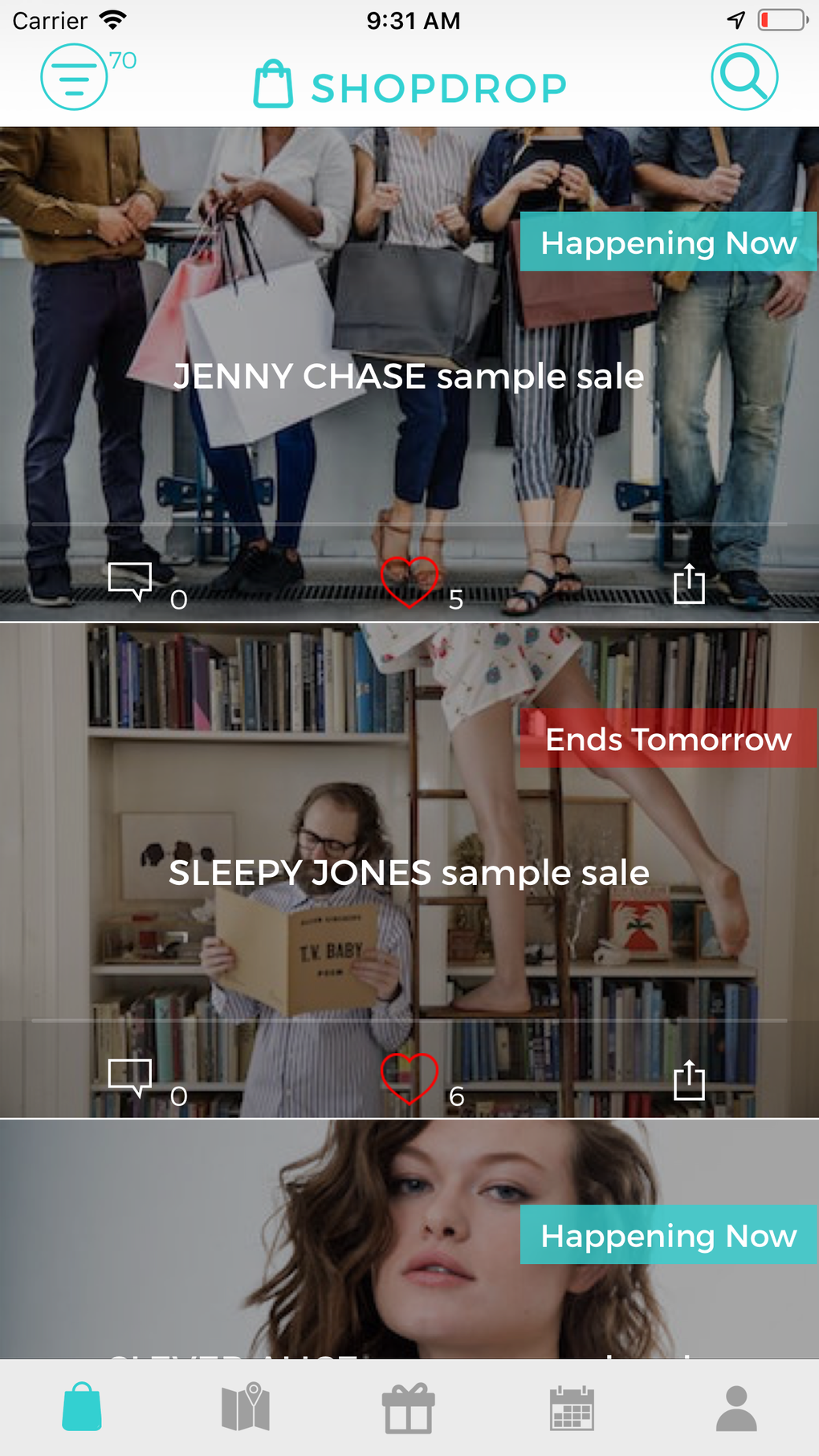
Task: View comments on JENNY CHASE sample sale
Action: 130,581
